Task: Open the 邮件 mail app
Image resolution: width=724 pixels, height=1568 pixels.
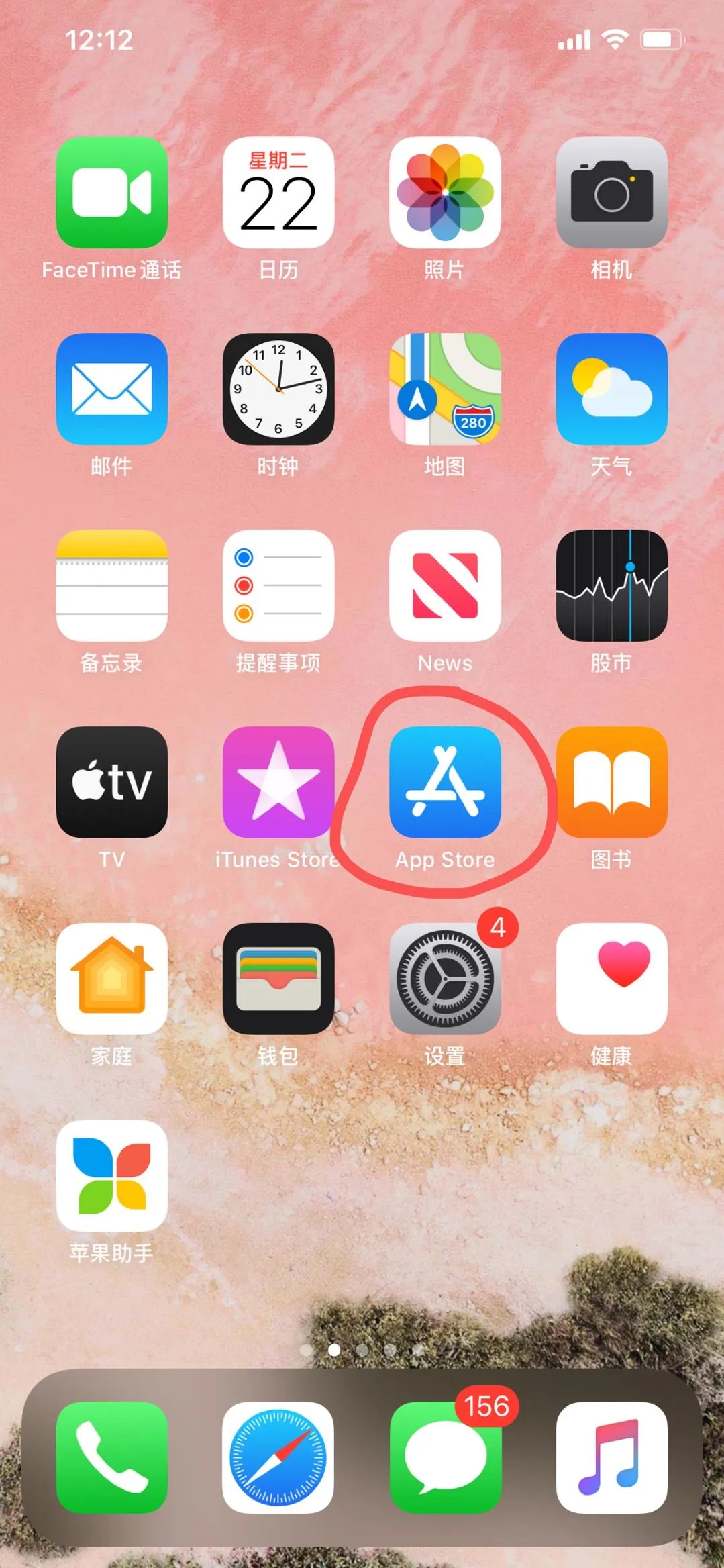Action: point(111,389)
